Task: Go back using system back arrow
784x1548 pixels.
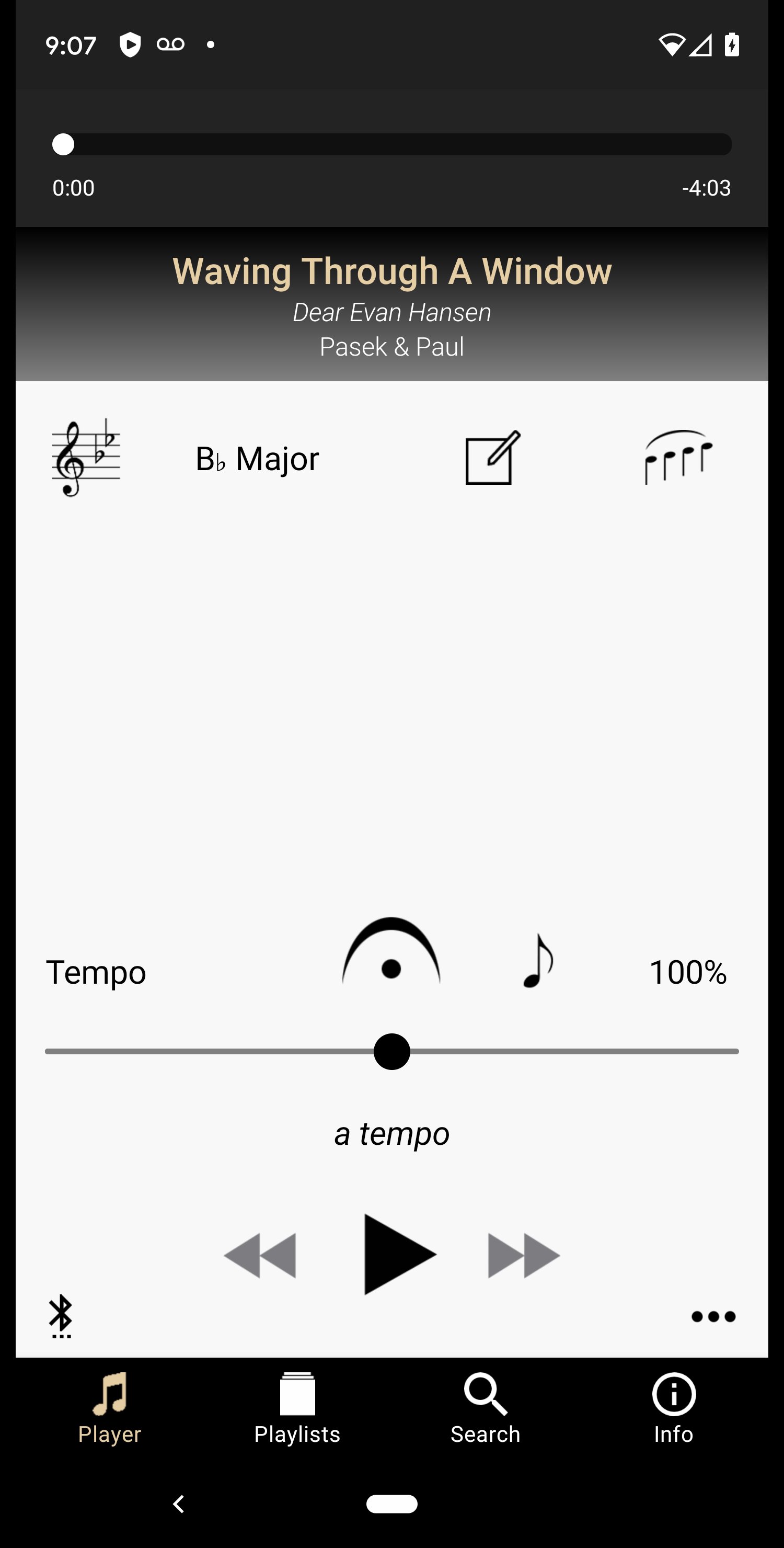Action: coord(178,1504)
